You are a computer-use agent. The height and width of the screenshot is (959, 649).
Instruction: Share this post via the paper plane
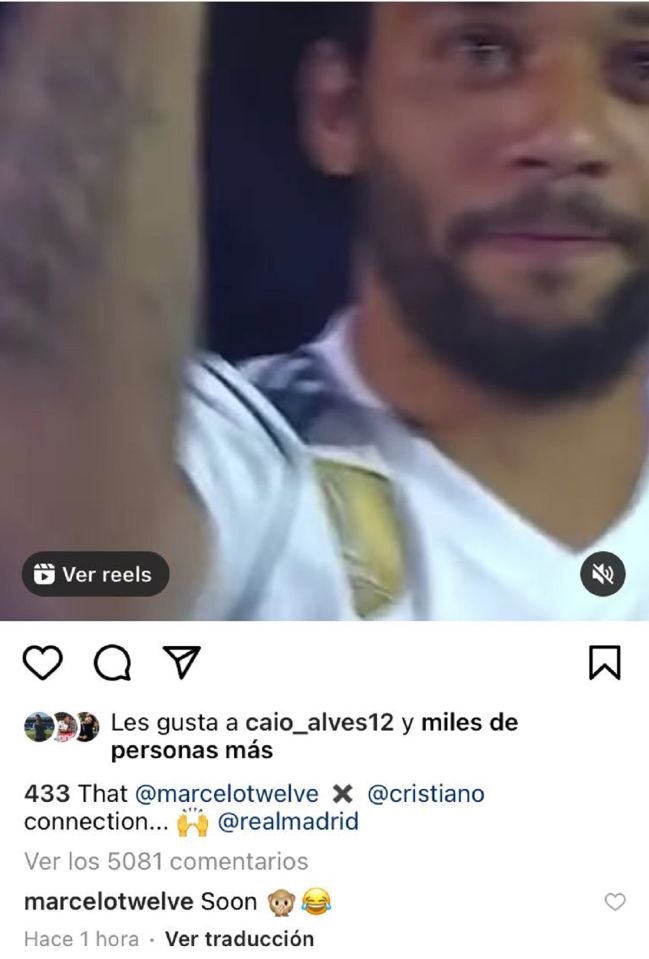tap(182, 662)
